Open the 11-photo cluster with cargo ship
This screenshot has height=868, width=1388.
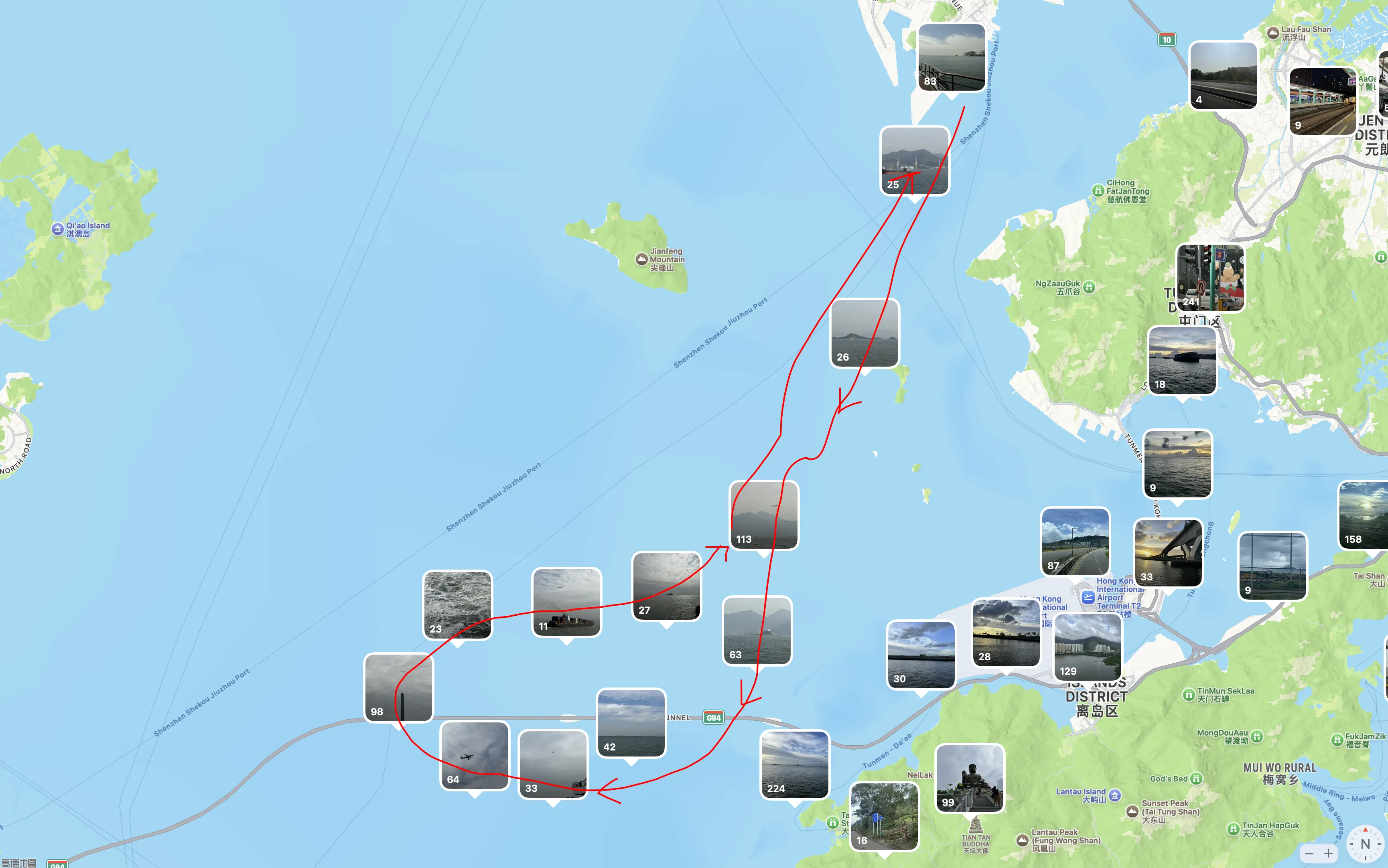pyautogui.click(x=566, y=602)
